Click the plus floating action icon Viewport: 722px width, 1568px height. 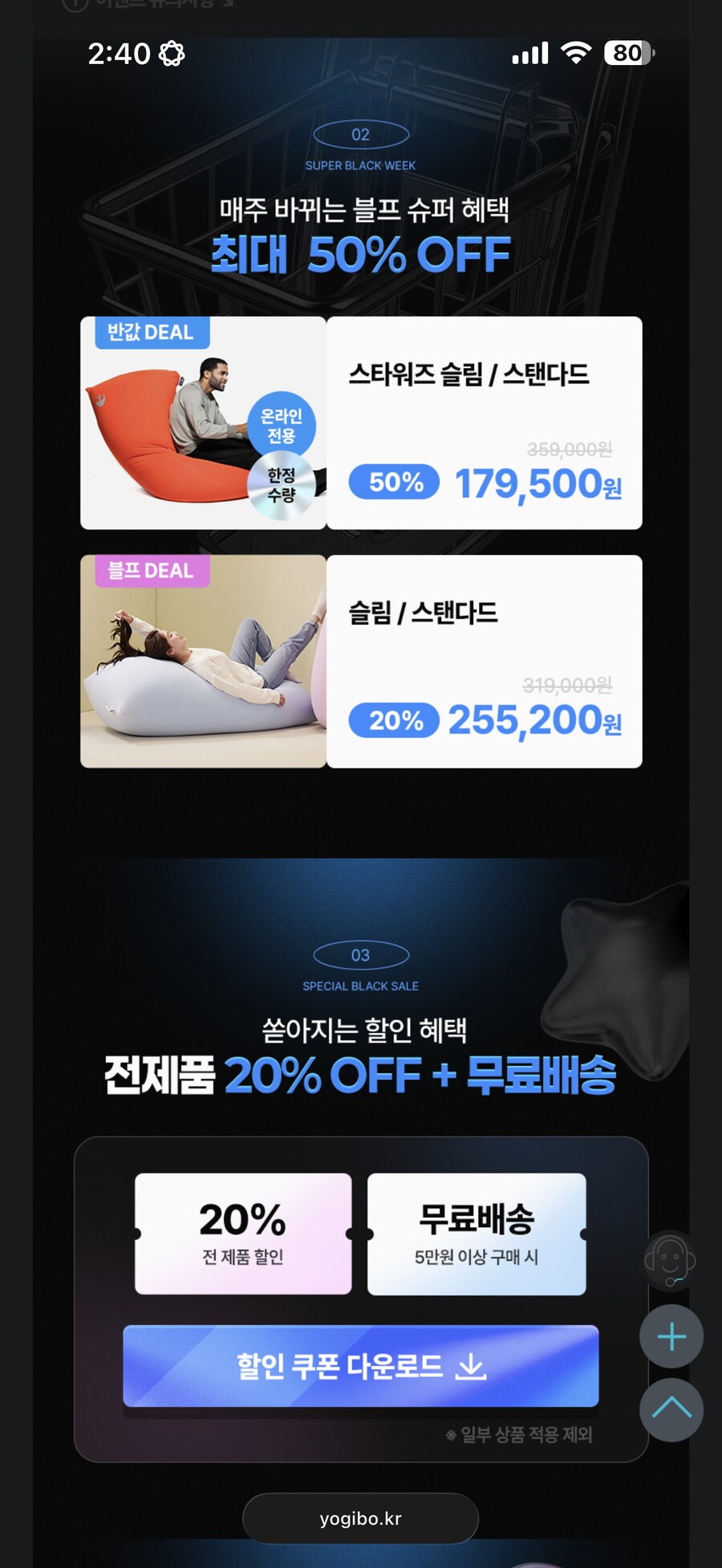671,1335
